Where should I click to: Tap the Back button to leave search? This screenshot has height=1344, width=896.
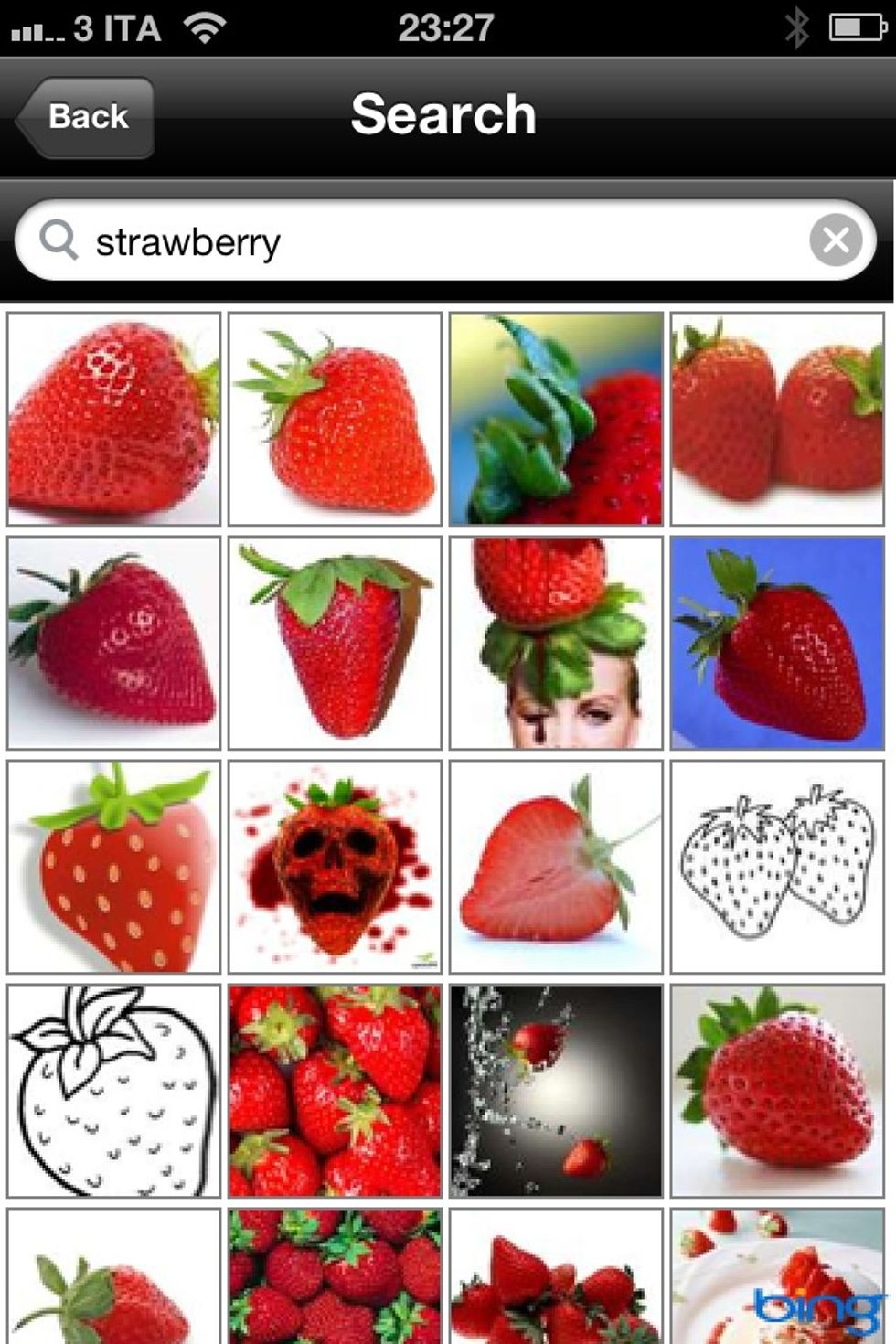(85, 117)
